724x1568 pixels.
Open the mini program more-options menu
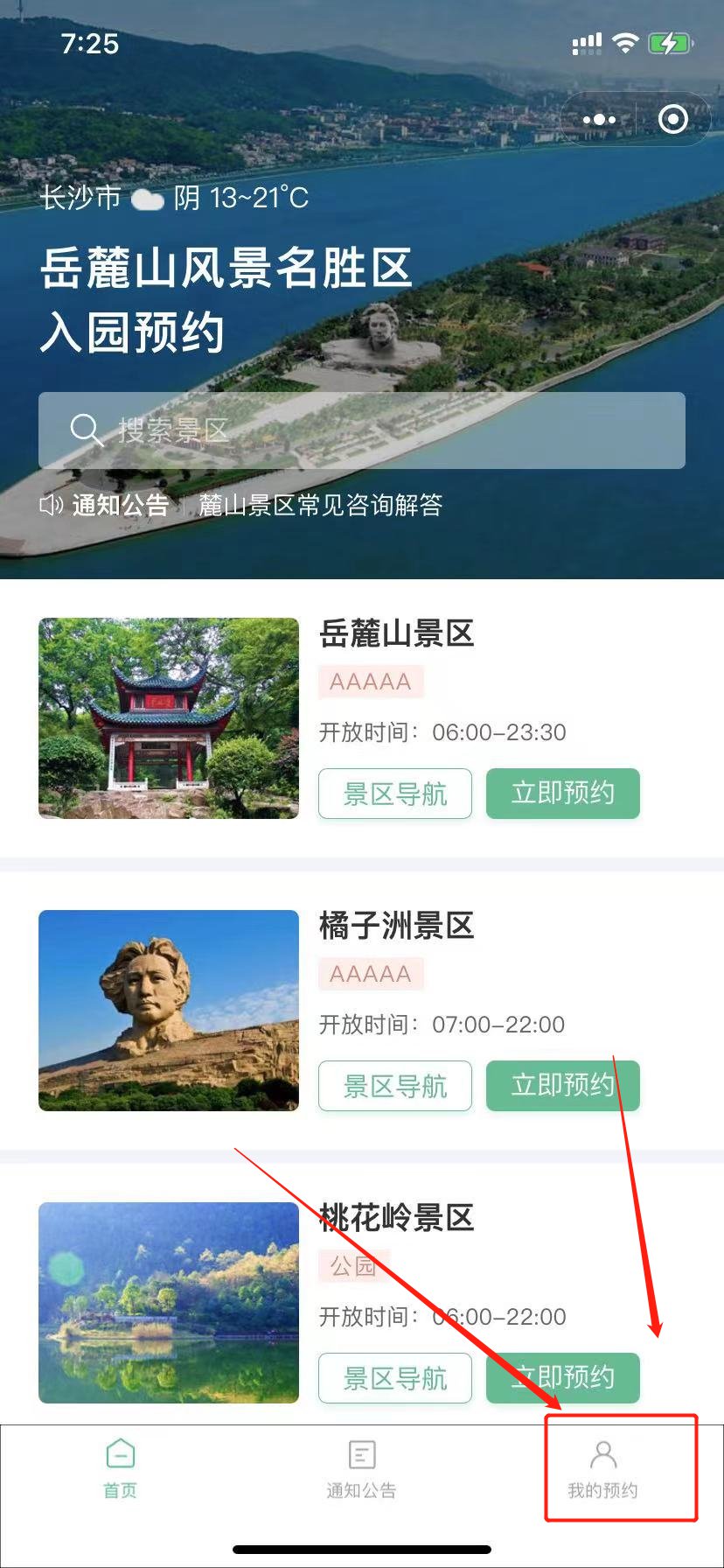599,119
